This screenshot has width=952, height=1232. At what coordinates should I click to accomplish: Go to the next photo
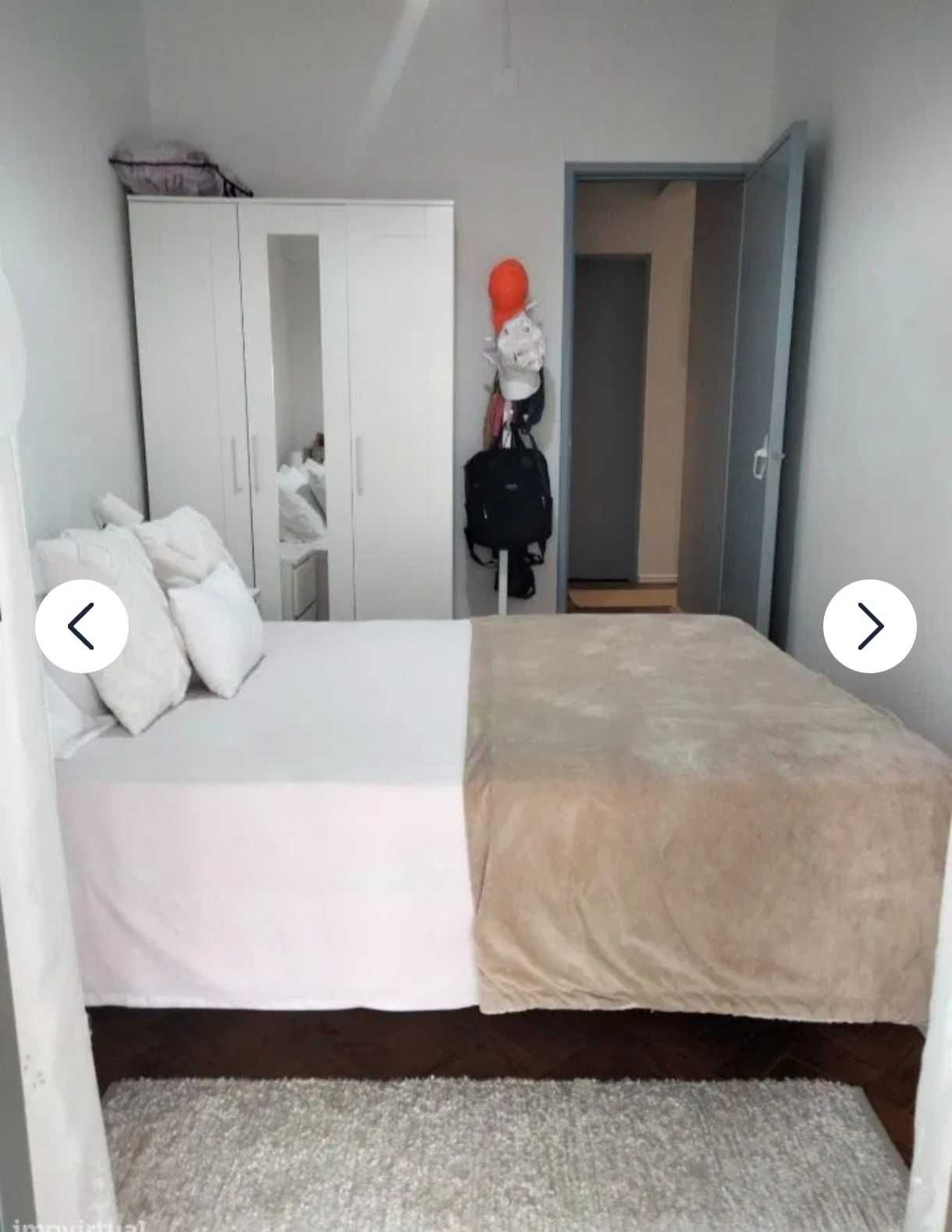[869, 626]
